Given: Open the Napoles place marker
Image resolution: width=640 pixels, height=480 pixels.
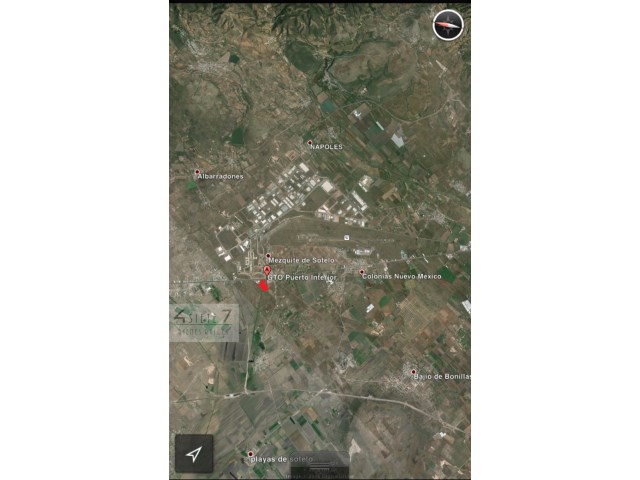Looking at the screenshot, I should [x=310, y=143].
